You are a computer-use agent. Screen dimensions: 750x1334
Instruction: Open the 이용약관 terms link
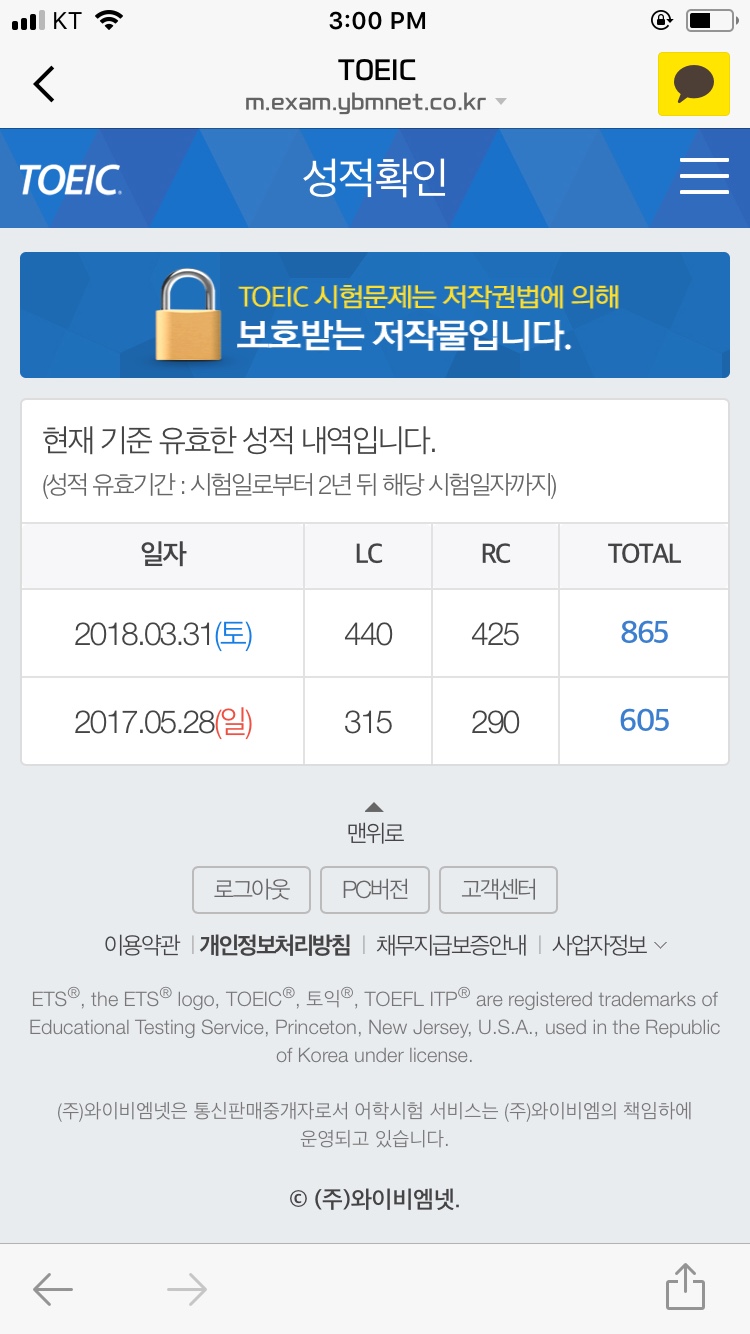142,945
